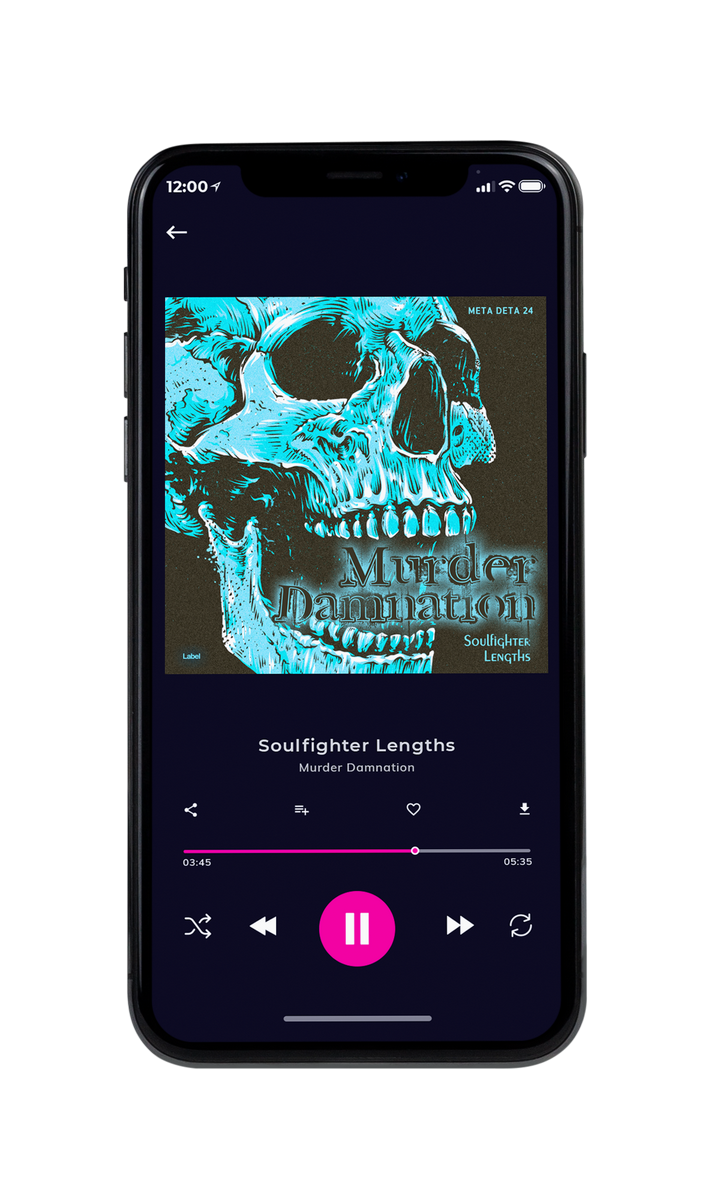The height and width of the screenshot is (1200, 720).
Task: Share the song Soulfighter Lengths
Action: click(191, 810)
